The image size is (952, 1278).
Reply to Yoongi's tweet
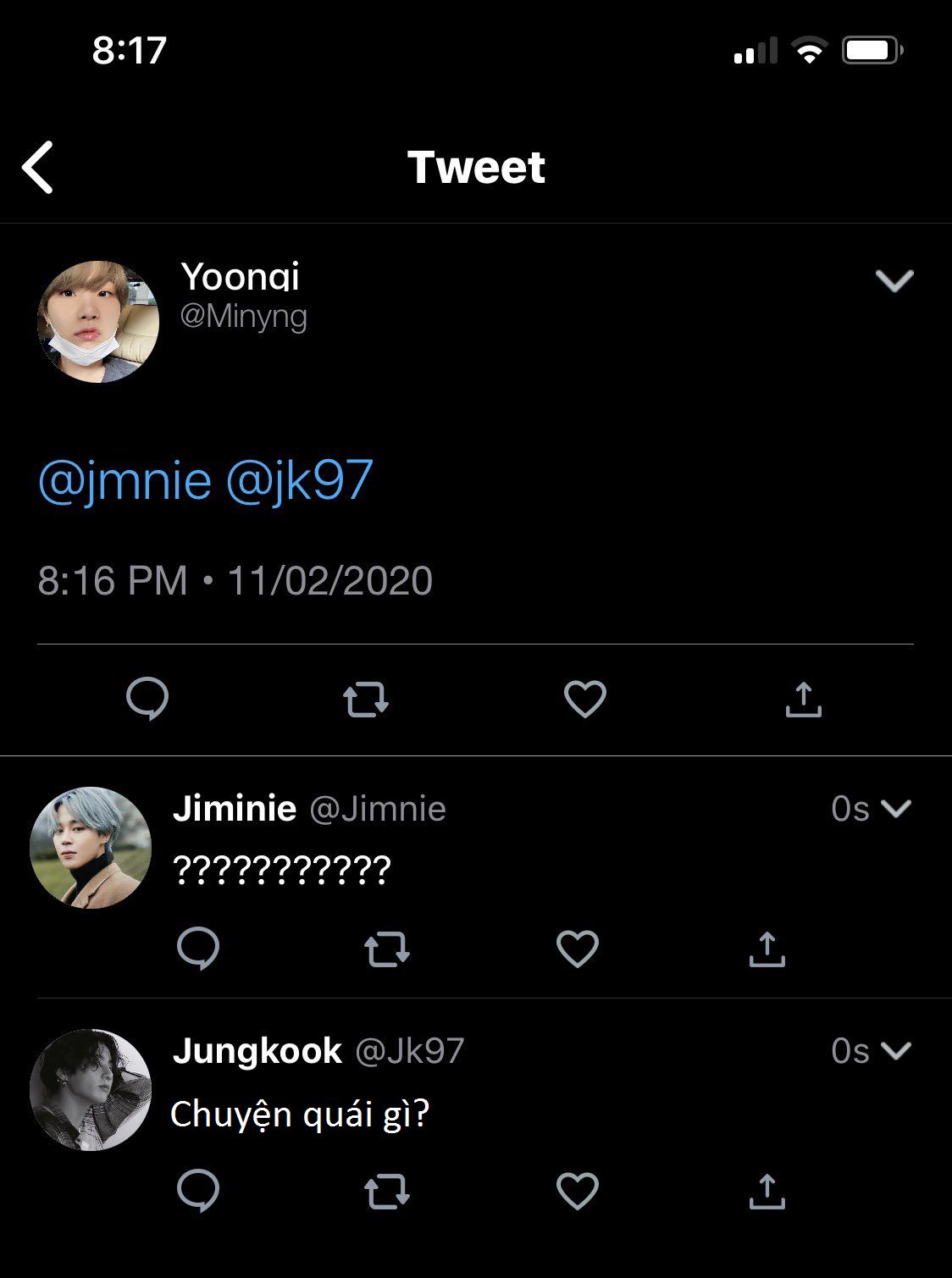[x=147, y=700]
